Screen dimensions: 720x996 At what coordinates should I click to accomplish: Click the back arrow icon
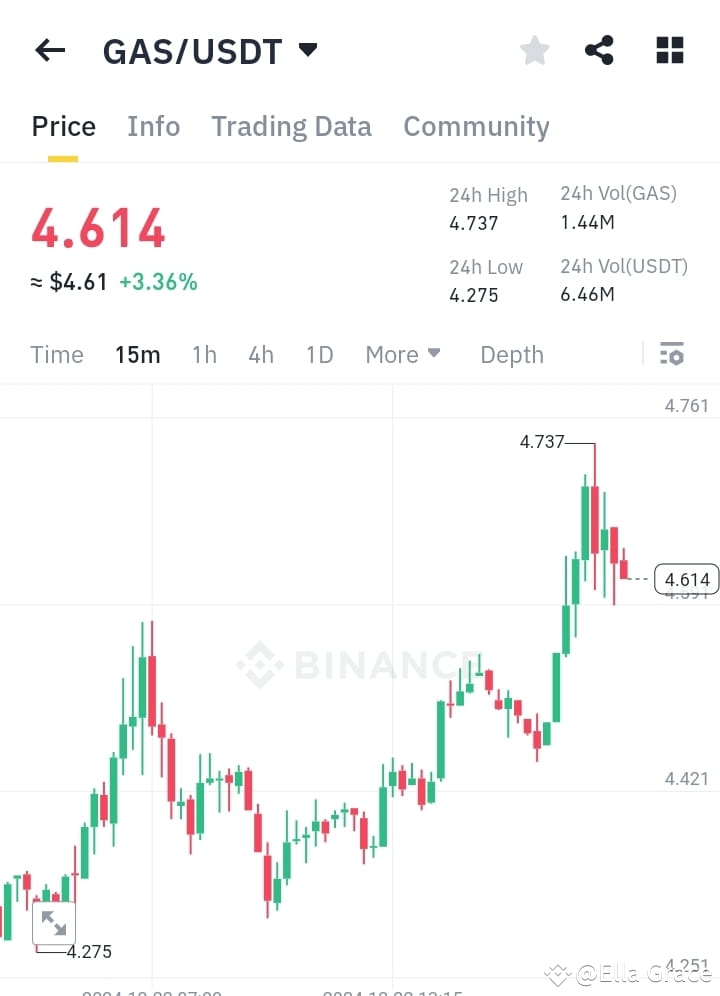[x=50, y=50]
